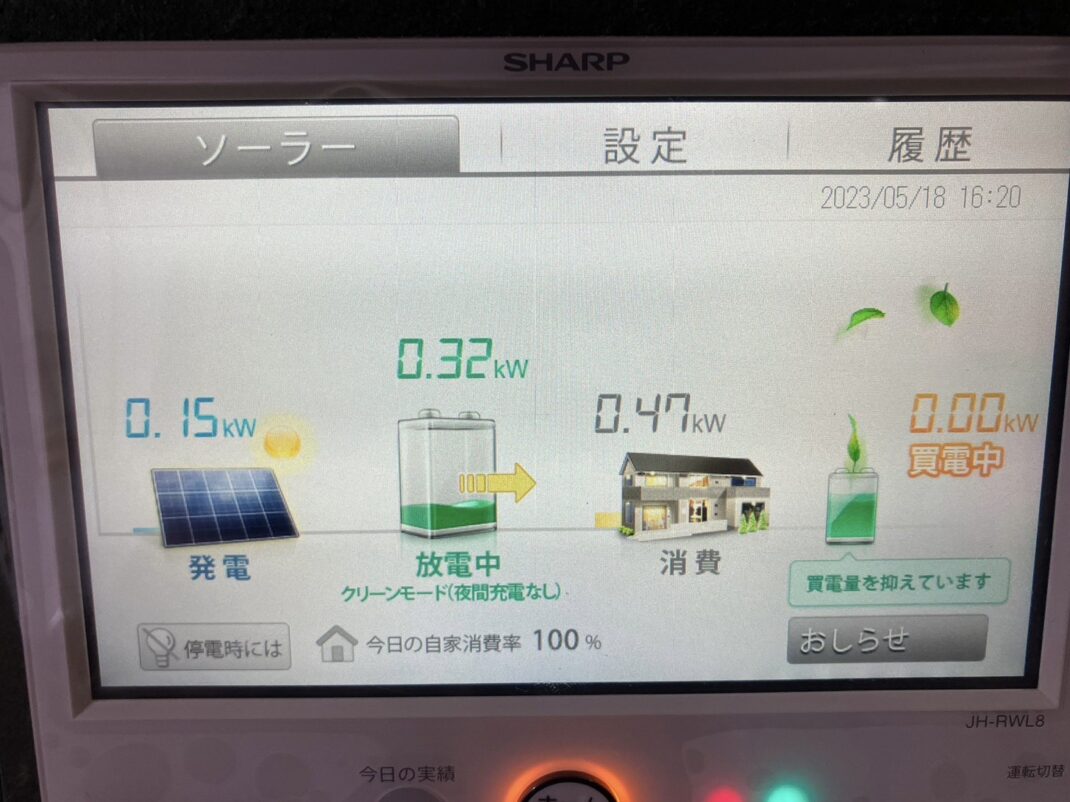Open the 履歴 tab
The width and height of the screenshot is (1070, 802).
pyautogui.click(x=928, y=146)
